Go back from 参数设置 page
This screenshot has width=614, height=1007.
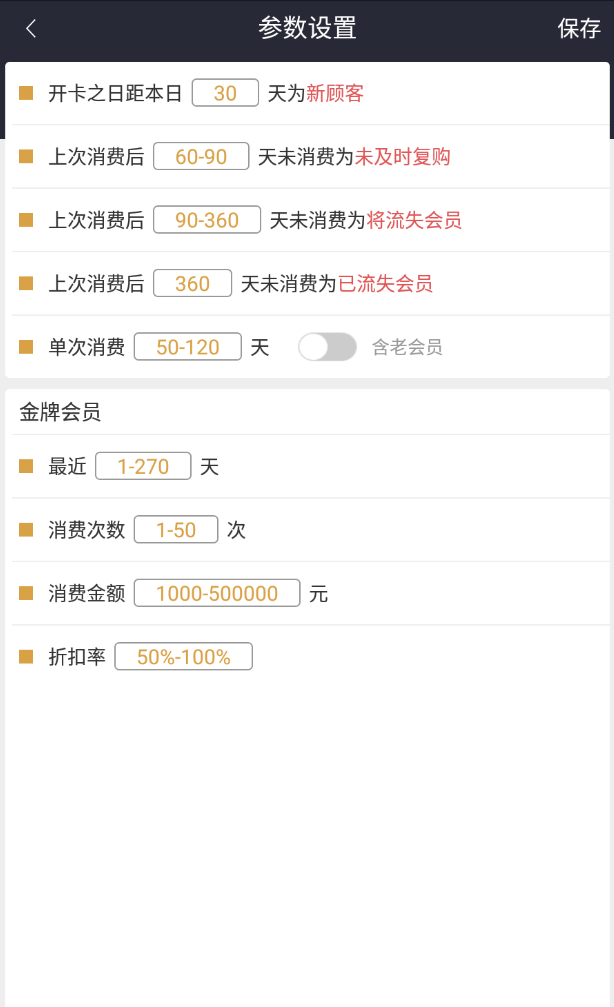tap(31, 28)
